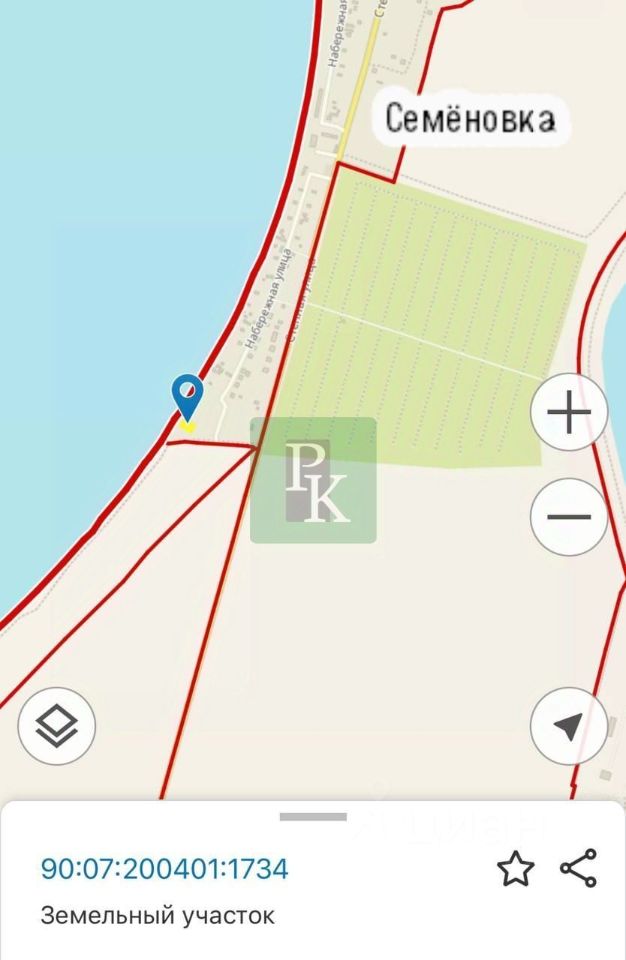The width and height of the screenshot is (626, 960).
Task: Add the land plot to favorites
Action: point(515,869)
